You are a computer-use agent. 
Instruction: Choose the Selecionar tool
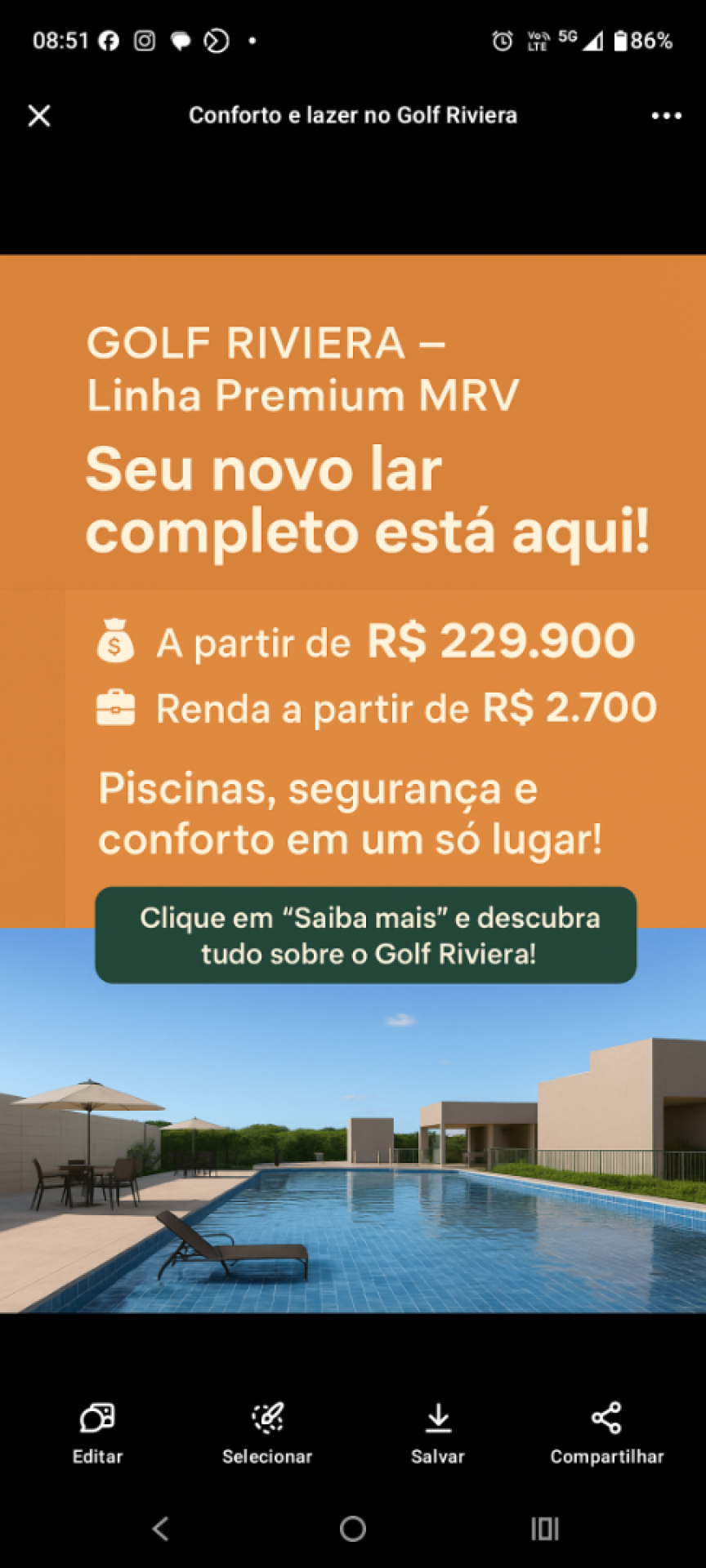[x=267, y=1432]
